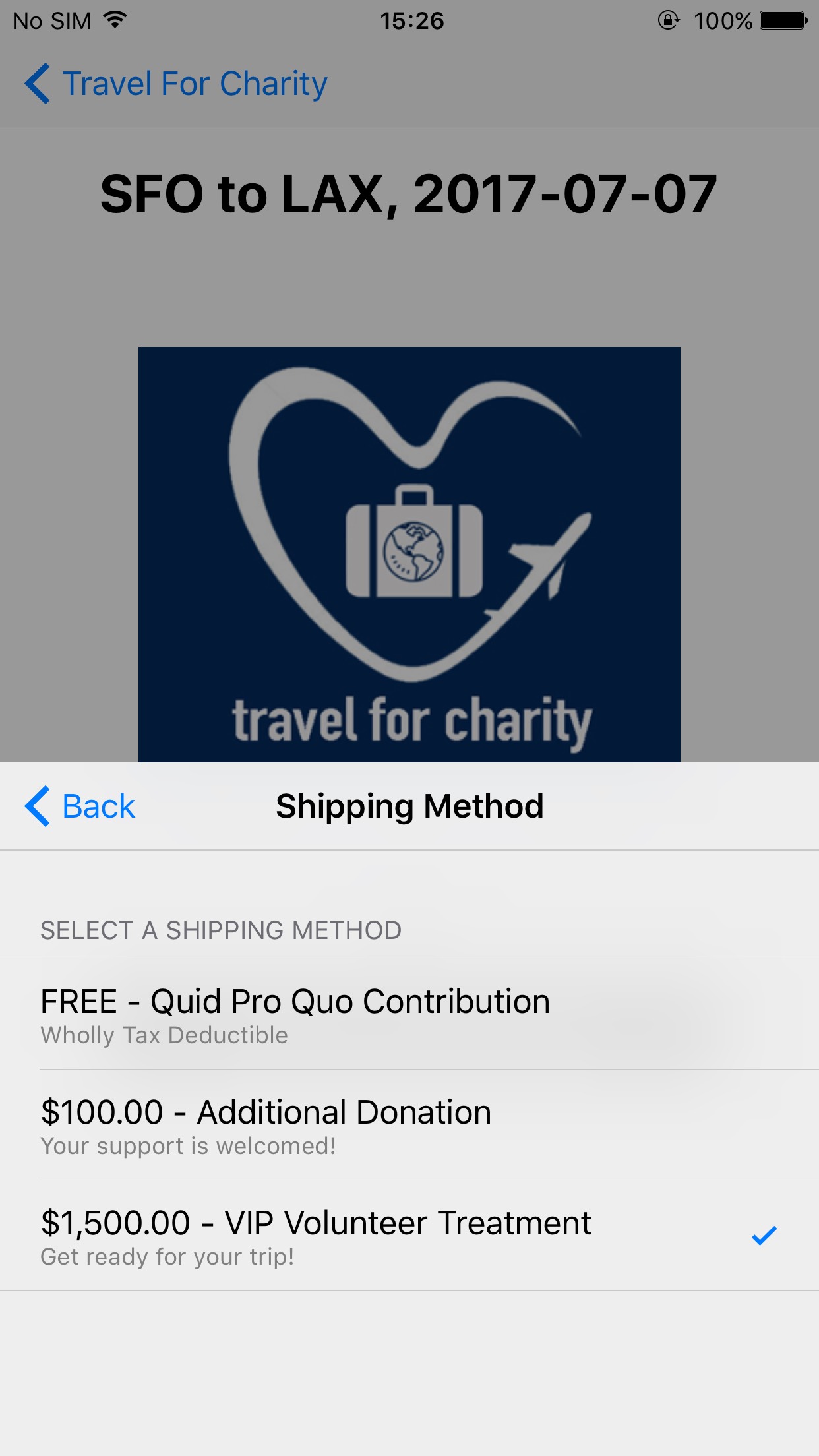
Task: Choose the $100.00 Additional Donation option
Action: click(x=409, y=1125)
